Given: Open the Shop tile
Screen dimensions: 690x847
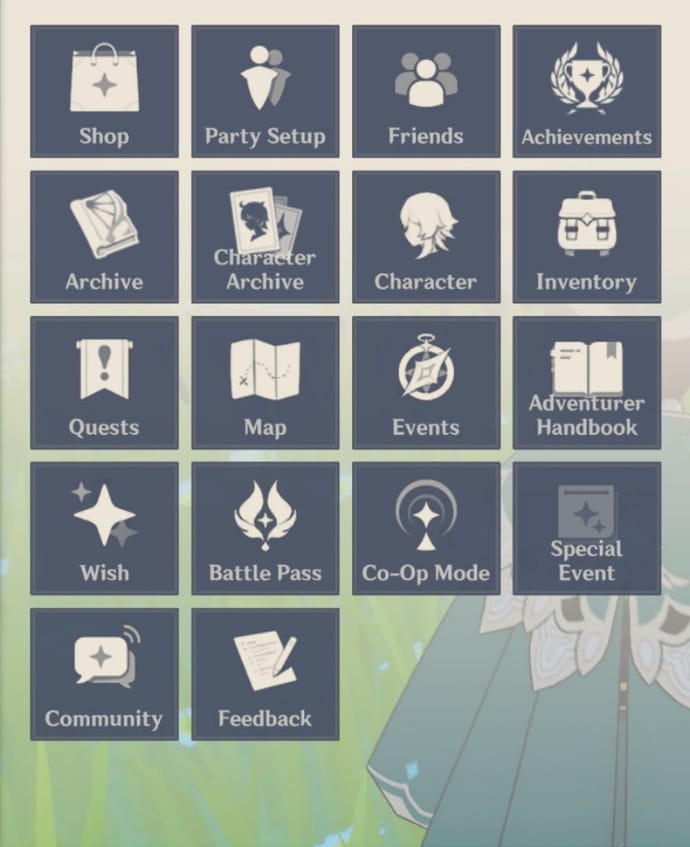Looking at the screenshot, I should tap(104, 92).
